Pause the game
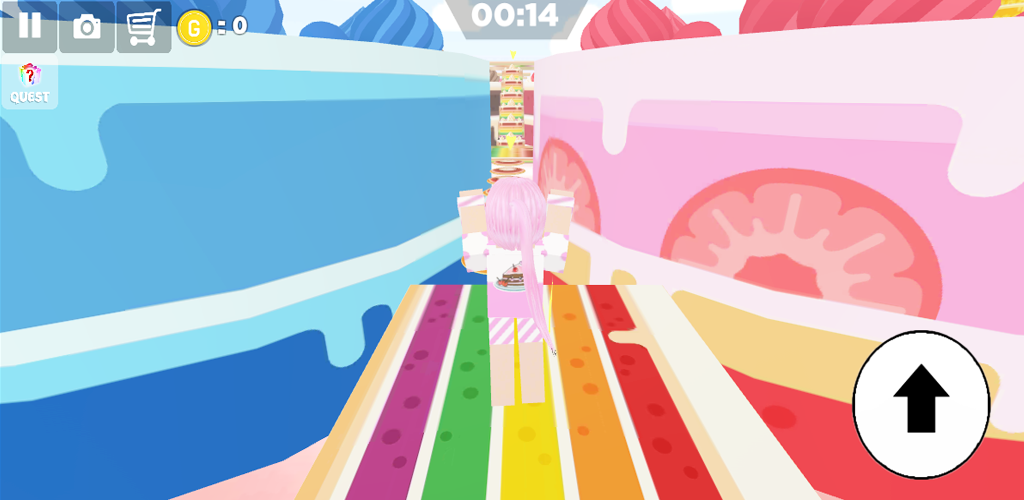The image size is (1024, 500). point(29,26)
